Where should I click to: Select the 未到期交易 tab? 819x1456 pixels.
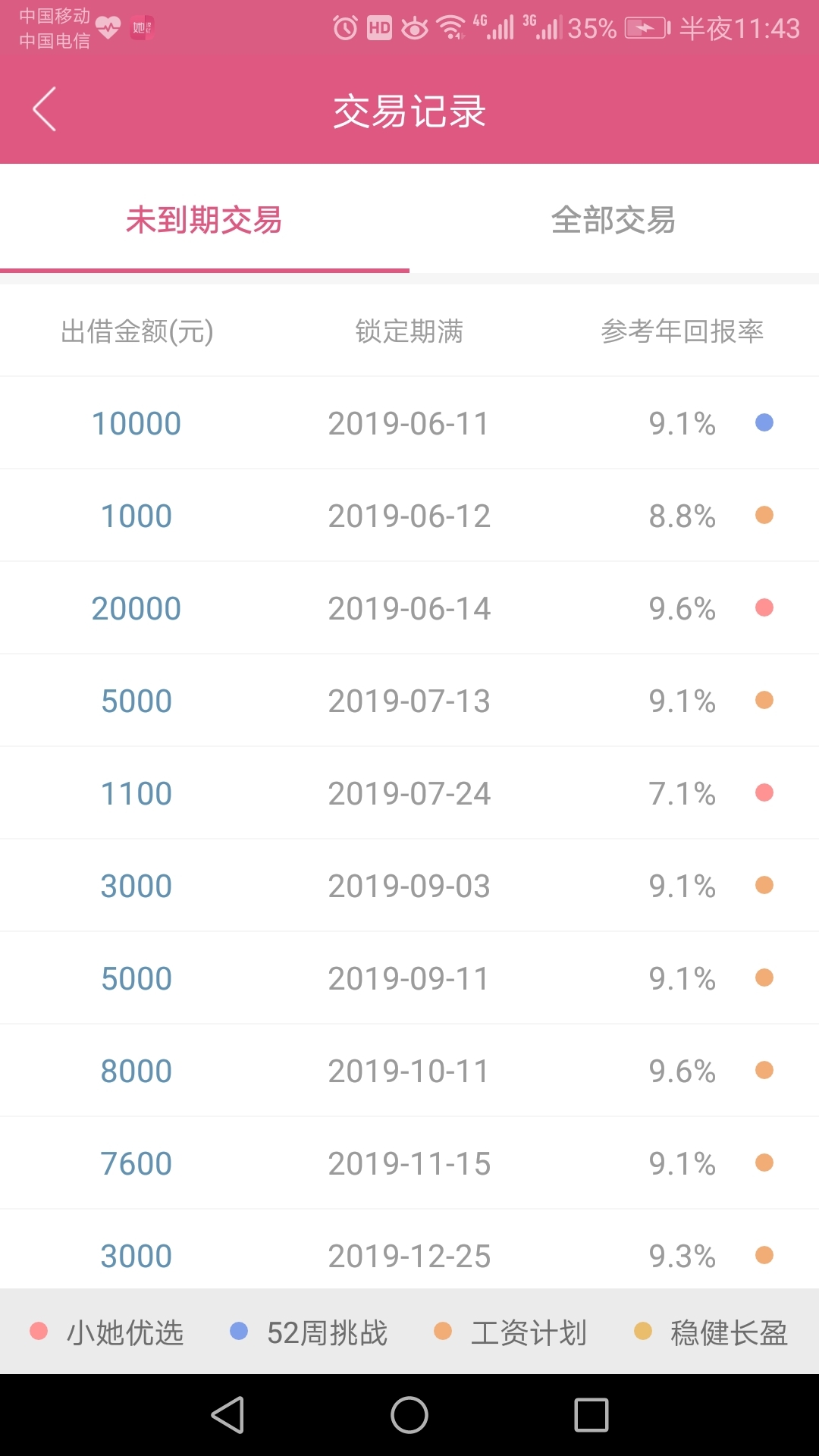pyautogui.click(x=205, y=220)
